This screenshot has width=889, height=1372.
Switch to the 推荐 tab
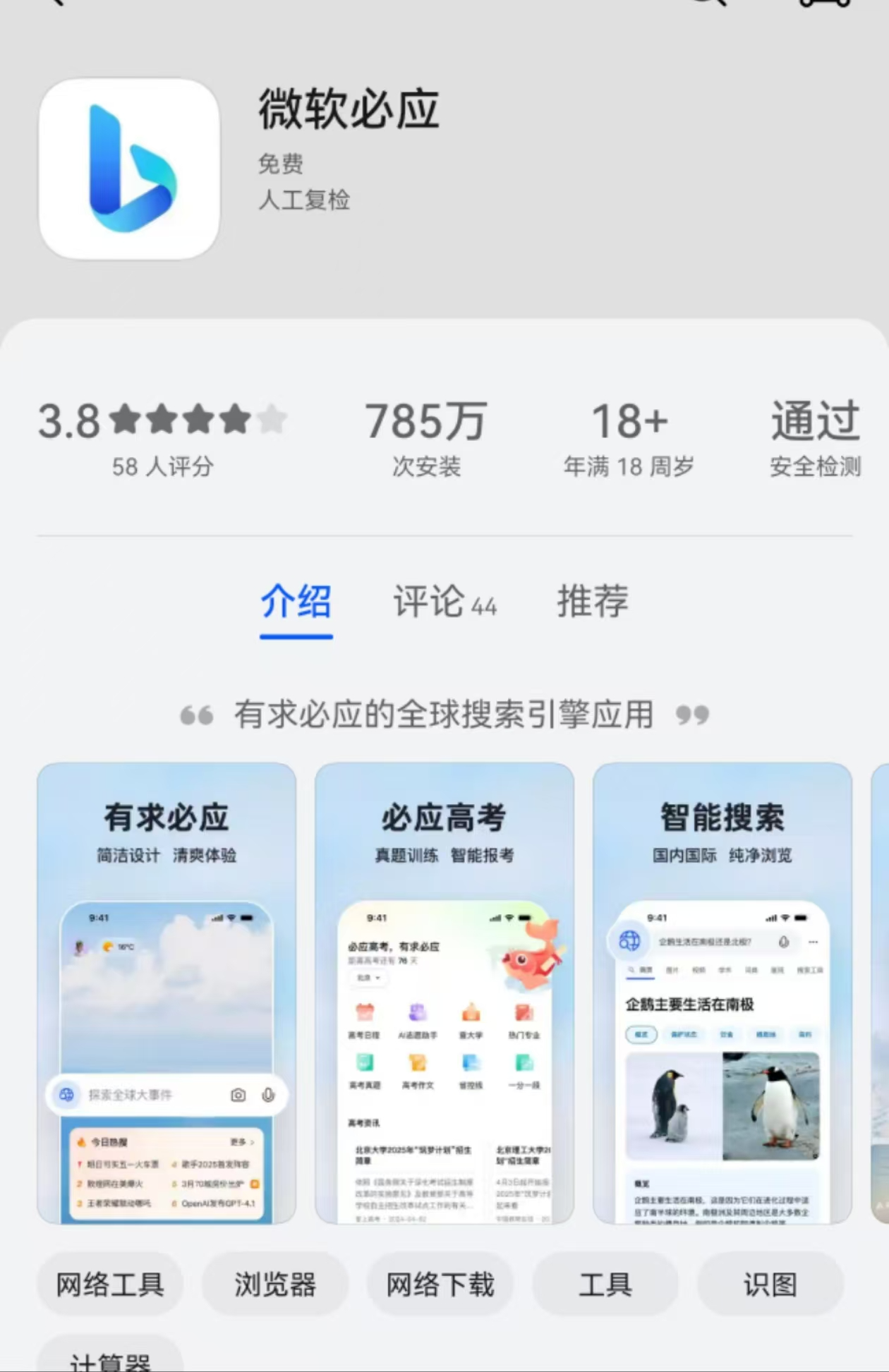click(593, 602)
